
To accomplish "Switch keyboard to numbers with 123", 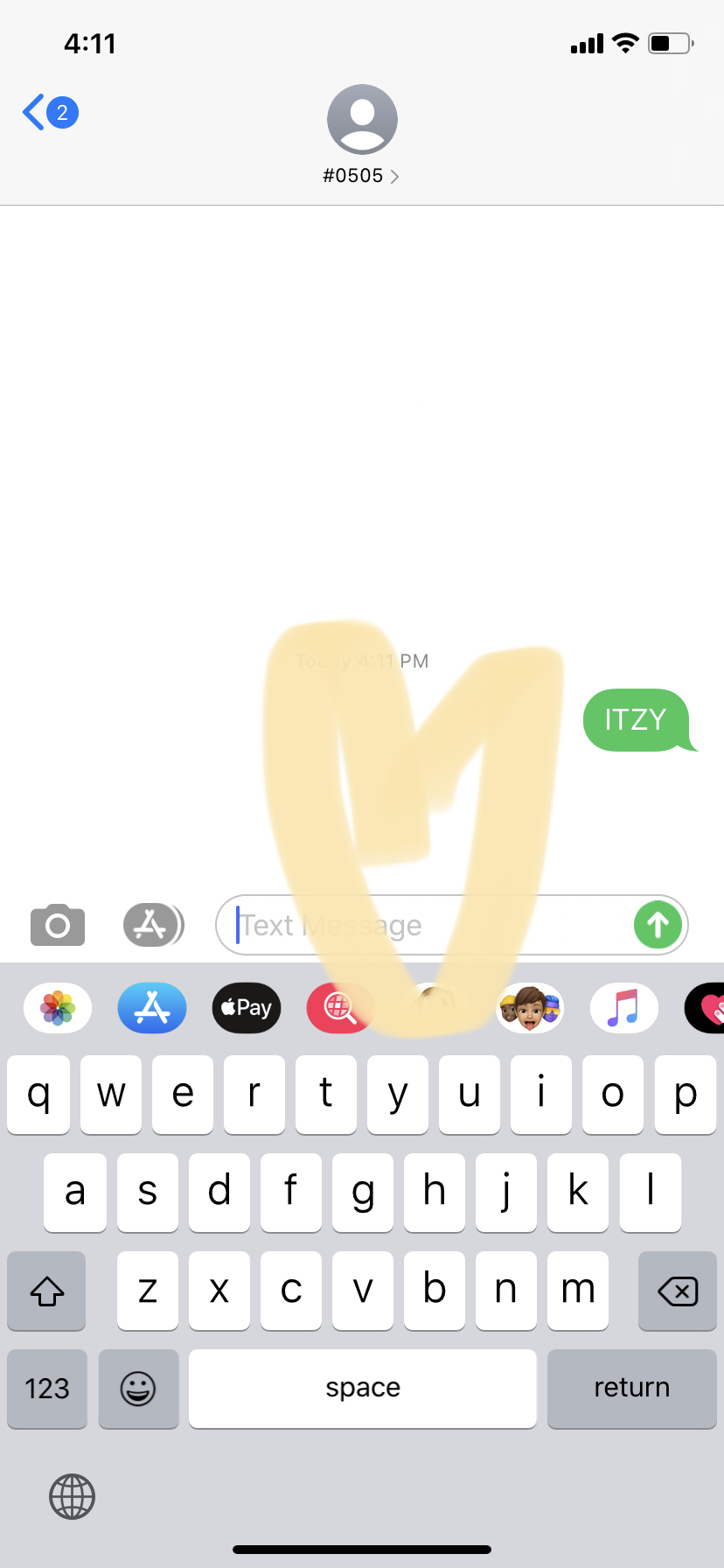I will pyautogui.click(x=47, y=1389).
